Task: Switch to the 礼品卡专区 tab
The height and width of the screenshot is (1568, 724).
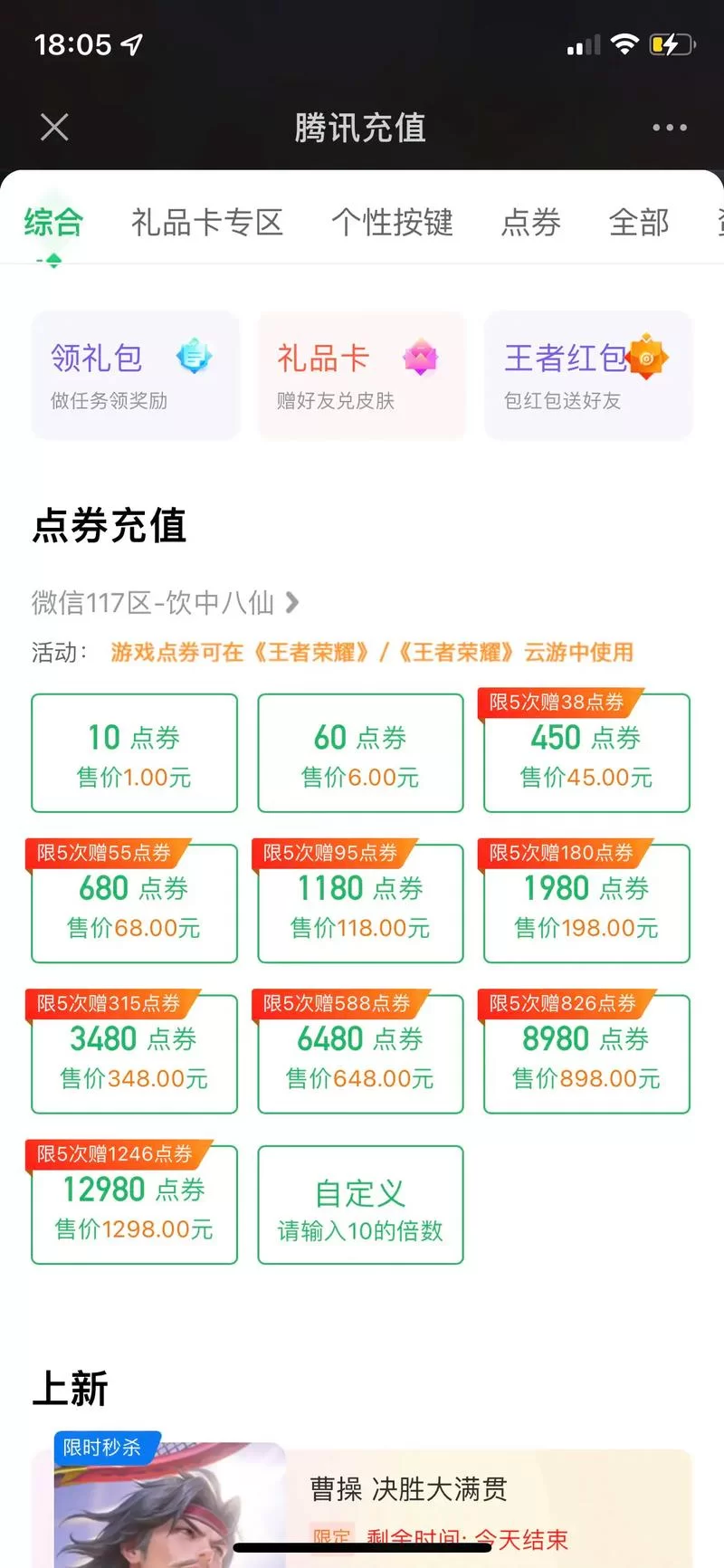Action: click(x=207, y=224)
